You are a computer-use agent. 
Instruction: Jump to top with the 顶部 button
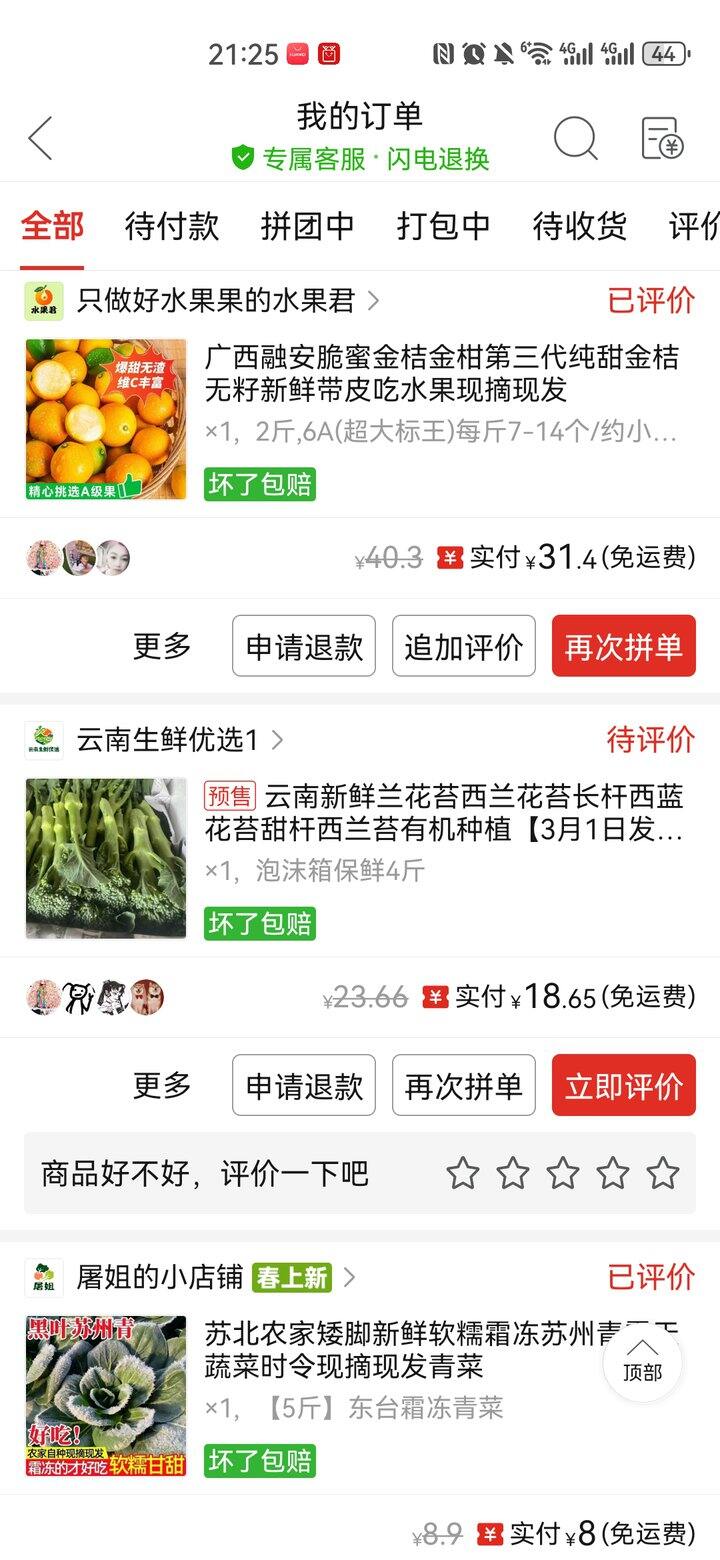click(x=642, y=1363)
